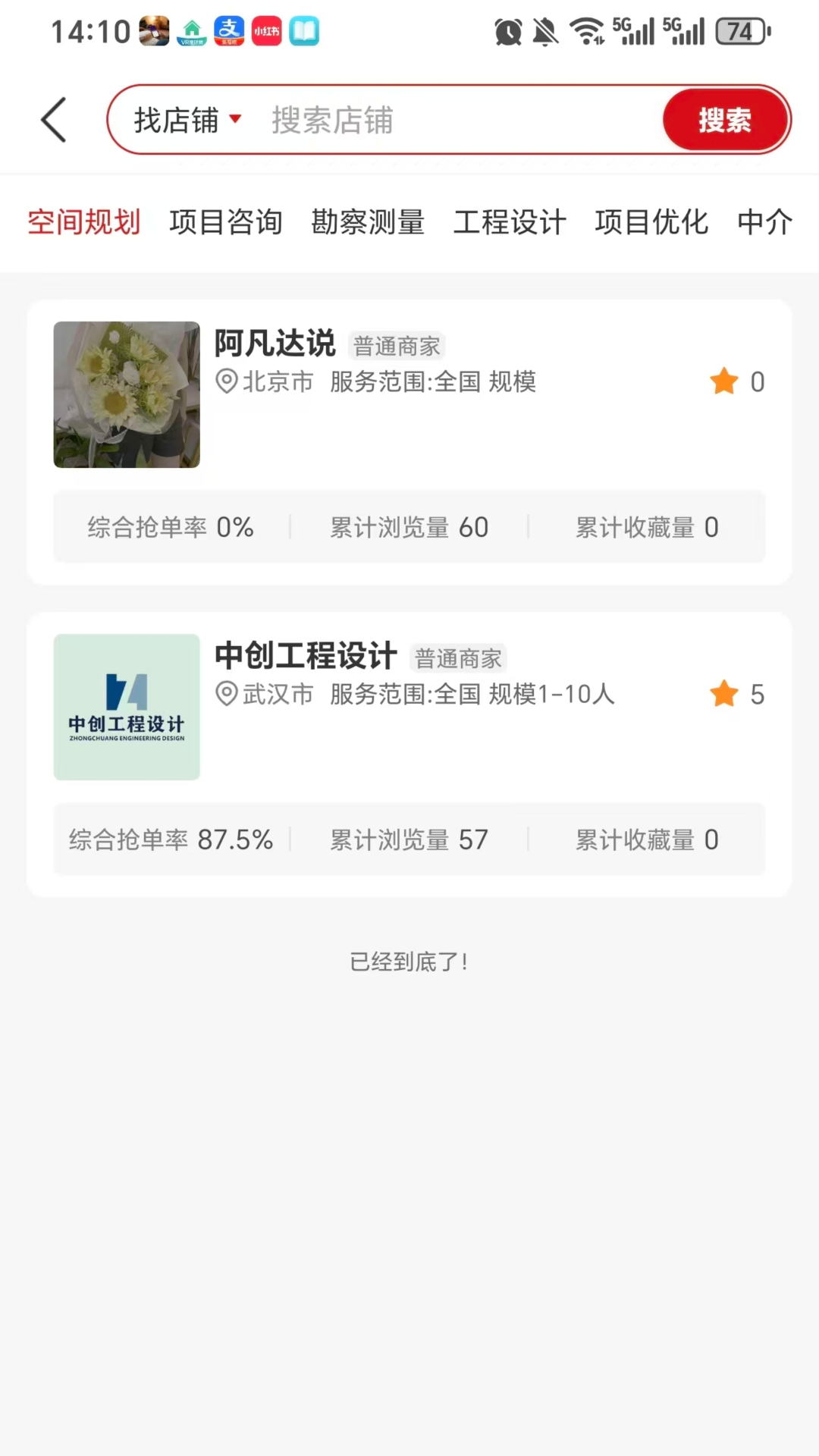This screenshot has height=1456, width=819.
Task: Select the 空间规划 tab
Action: pos(84,222)
